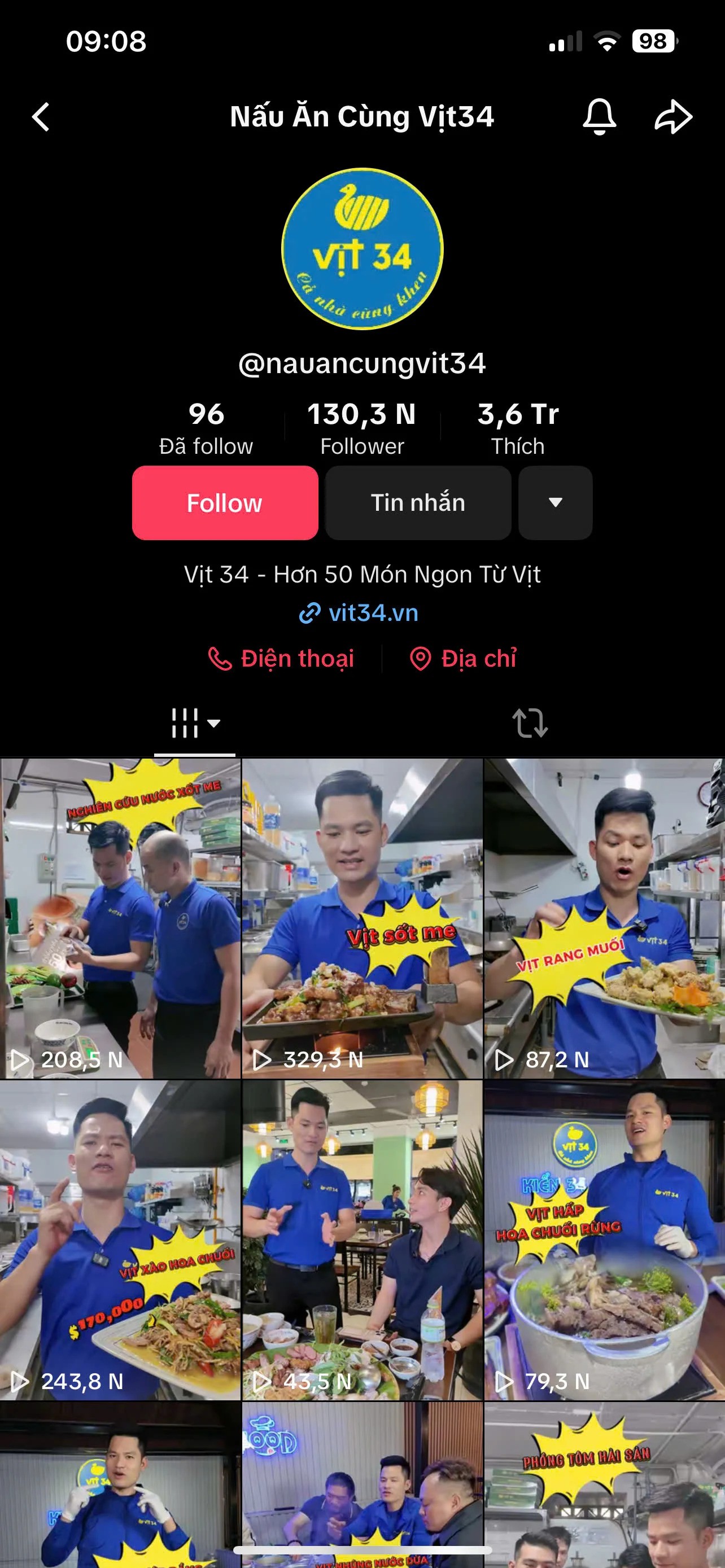Image resolution: width=725 pixels, height=1568 pixels.
Task: Play the Vịt sốt me video
Action: click(362, 918)
